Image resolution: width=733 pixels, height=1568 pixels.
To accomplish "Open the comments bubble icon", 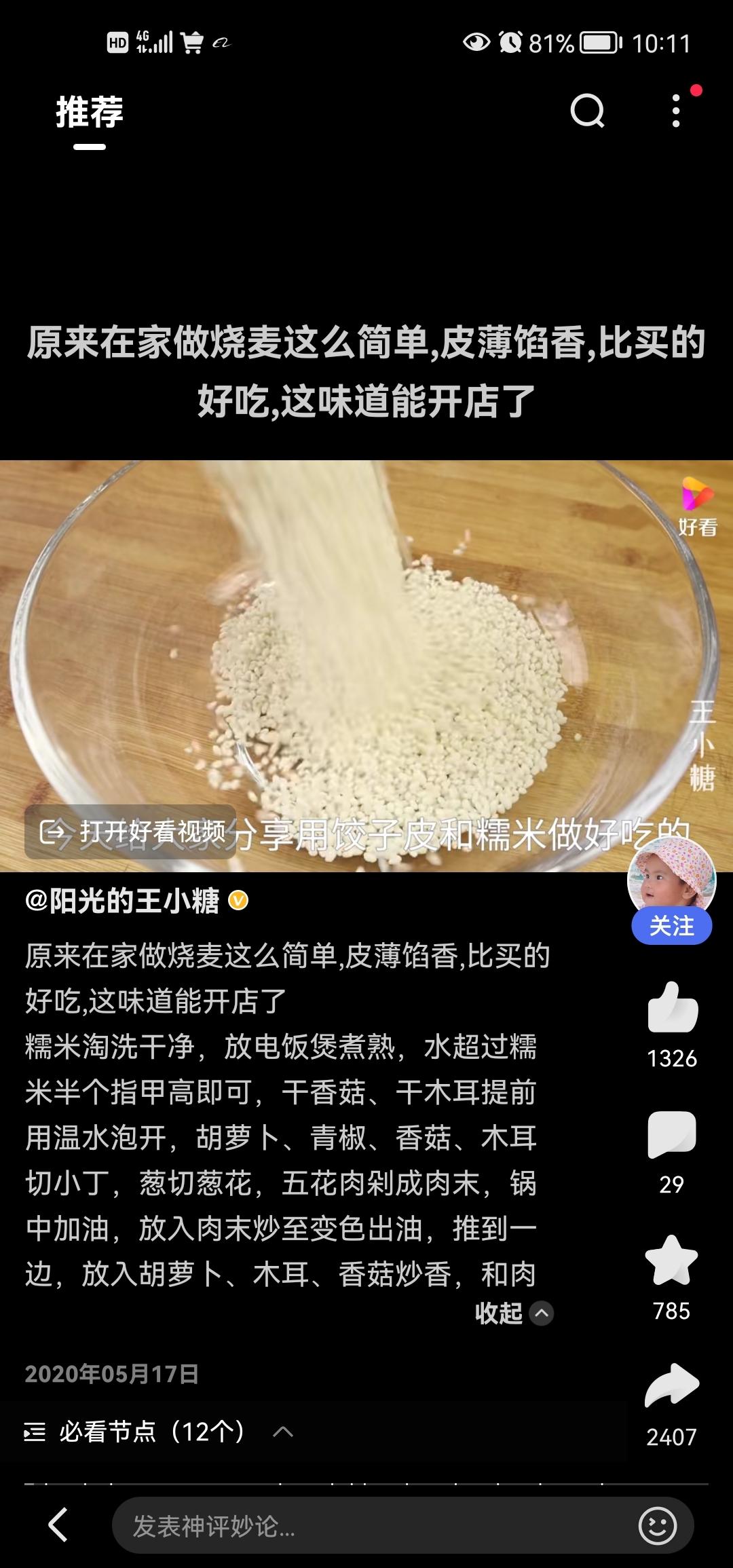I will click(672, 1134).
